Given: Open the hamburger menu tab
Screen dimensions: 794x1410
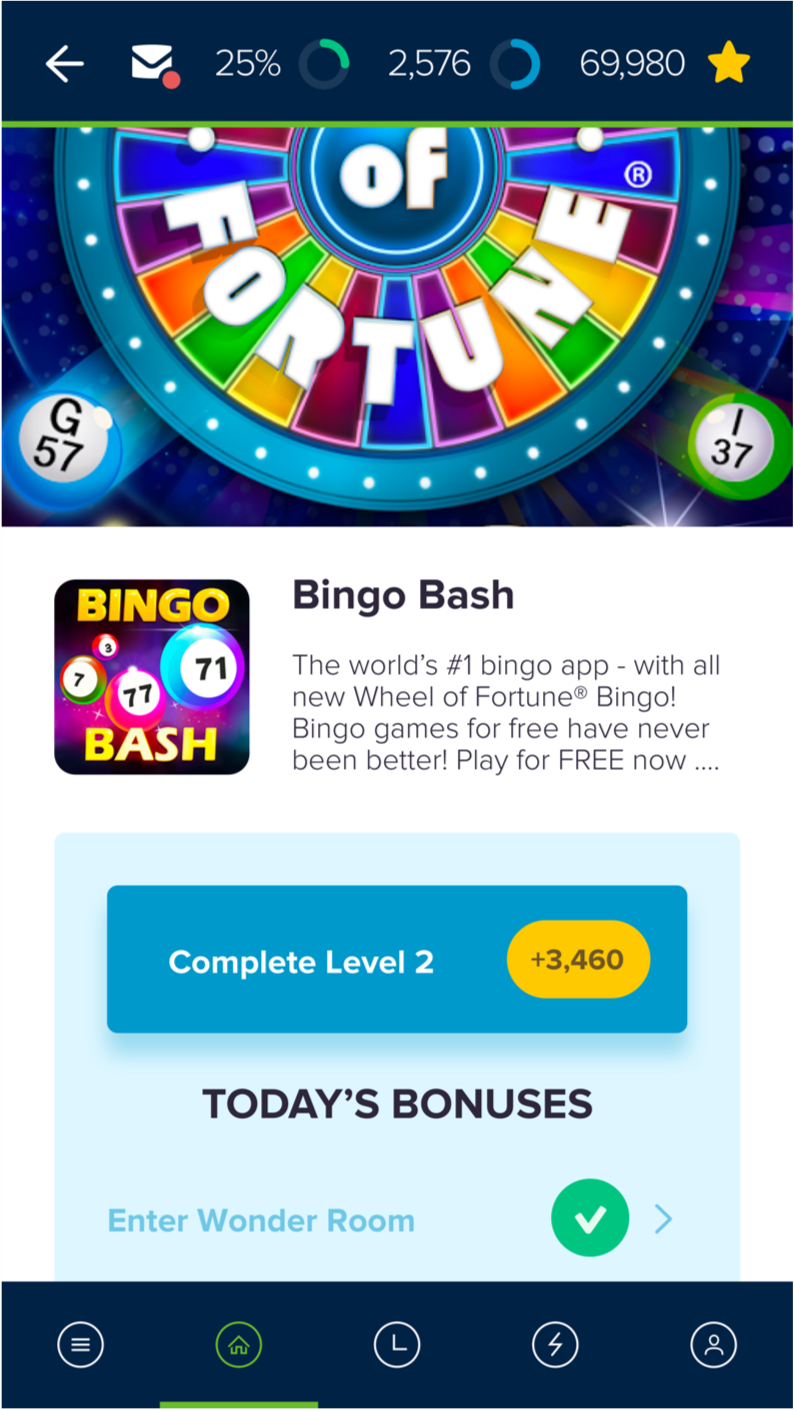Looking at the screenshot, I should tap(80, 1345).
